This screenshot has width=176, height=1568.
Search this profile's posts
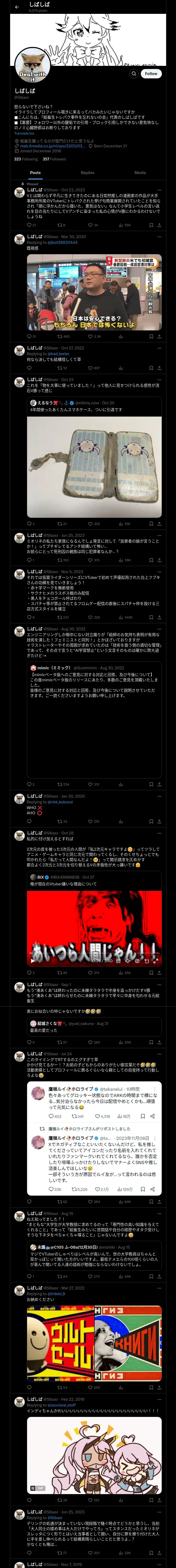point(133,74)
